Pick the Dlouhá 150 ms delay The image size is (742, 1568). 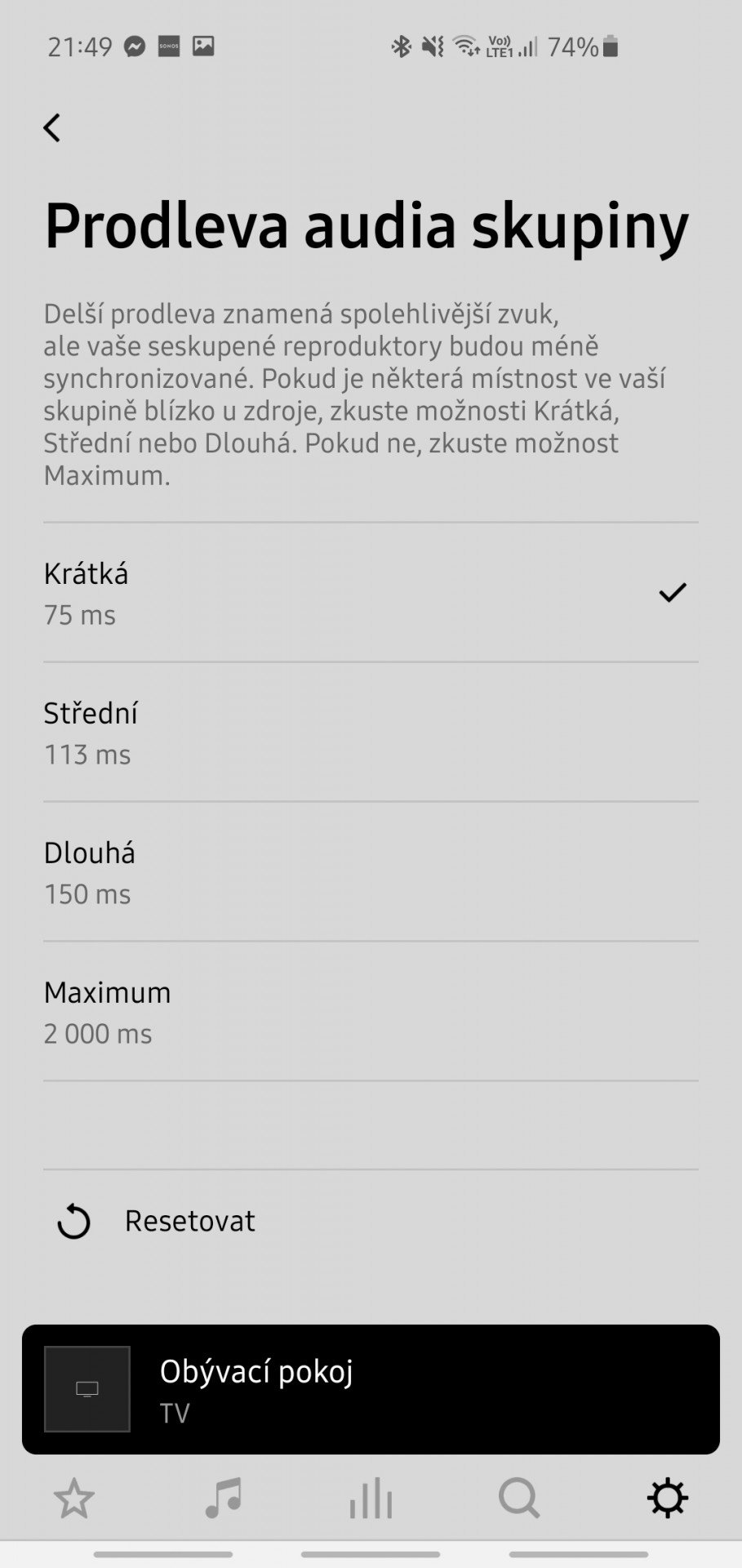[371, 872]
